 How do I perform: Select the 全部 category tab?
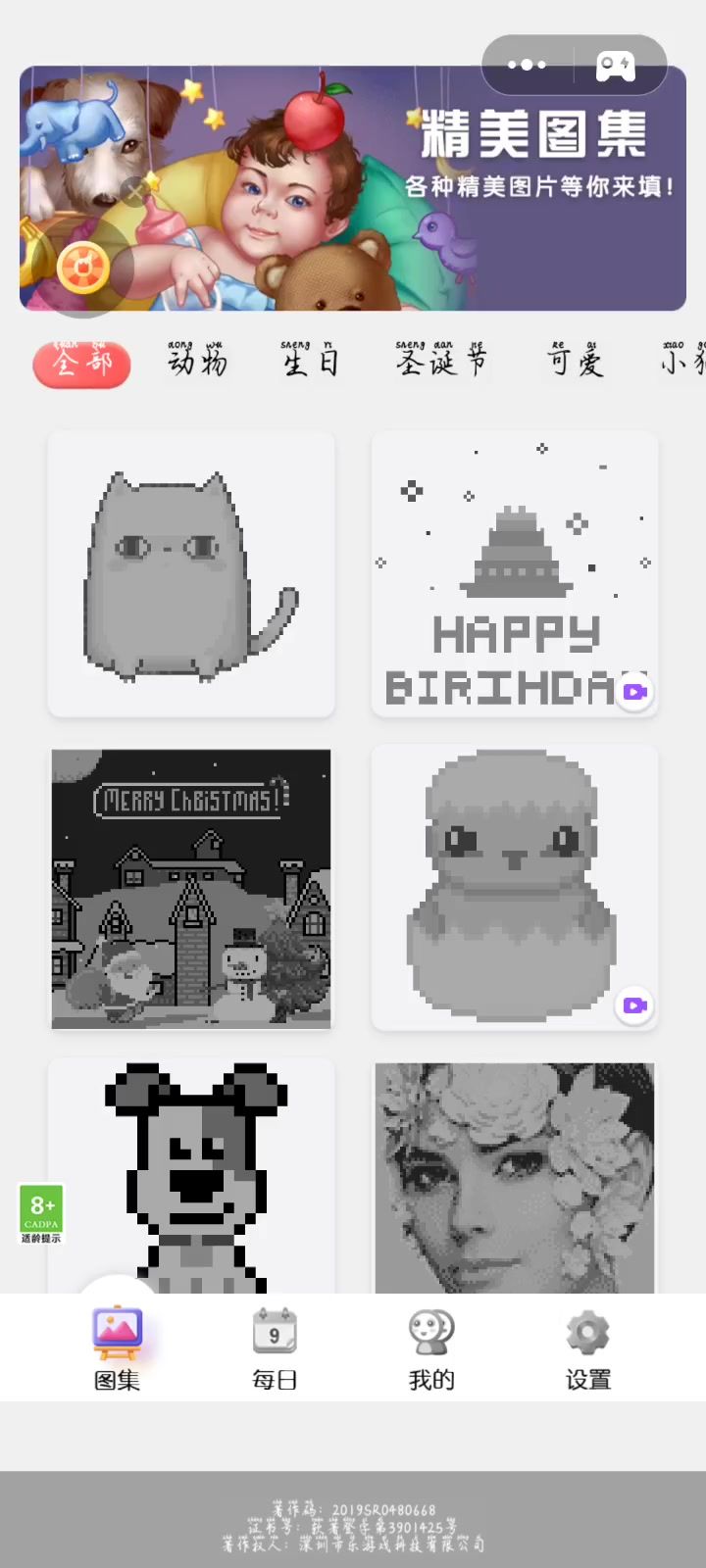coord(82,364)
